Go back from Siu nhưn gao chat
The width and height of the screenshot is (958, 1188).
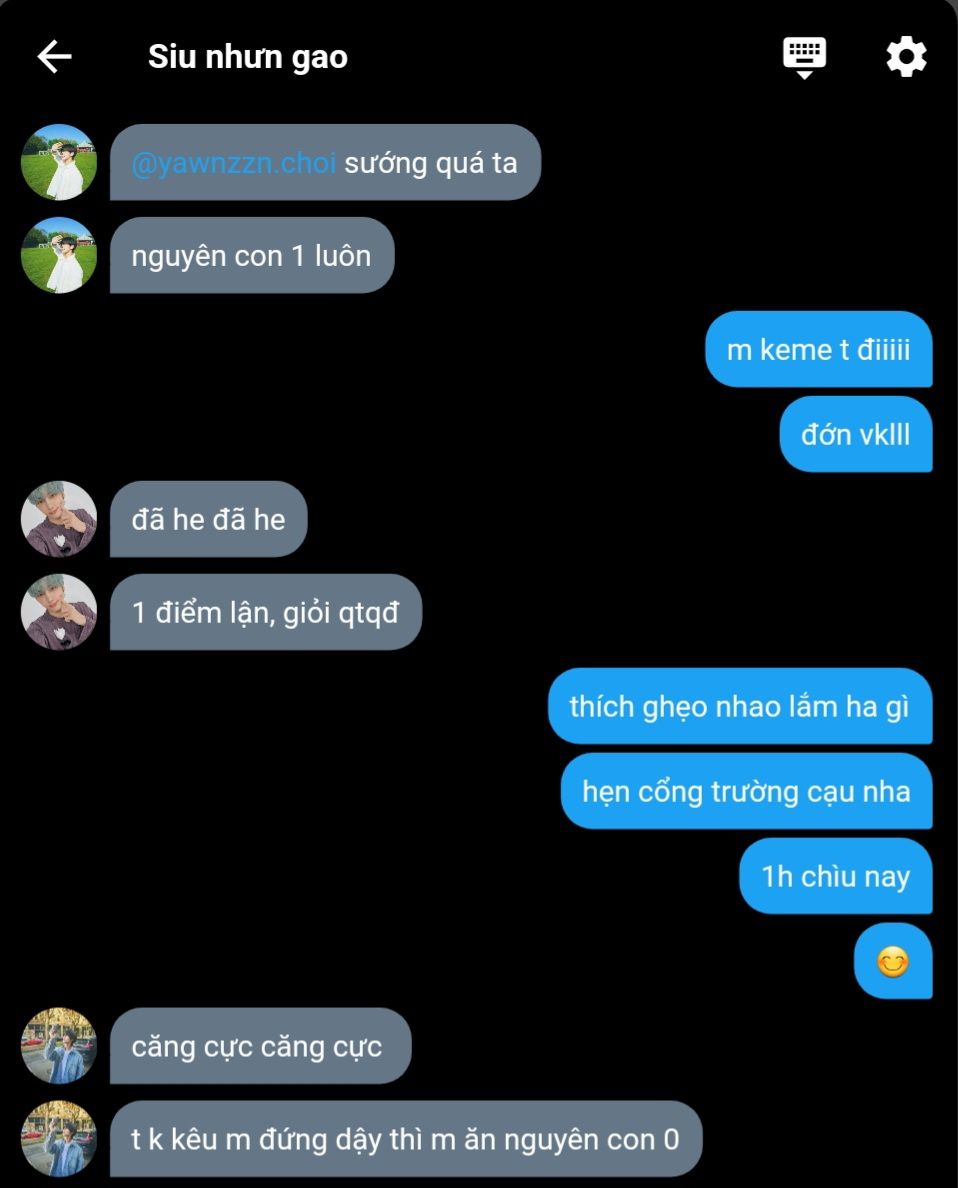pos(54,57)
